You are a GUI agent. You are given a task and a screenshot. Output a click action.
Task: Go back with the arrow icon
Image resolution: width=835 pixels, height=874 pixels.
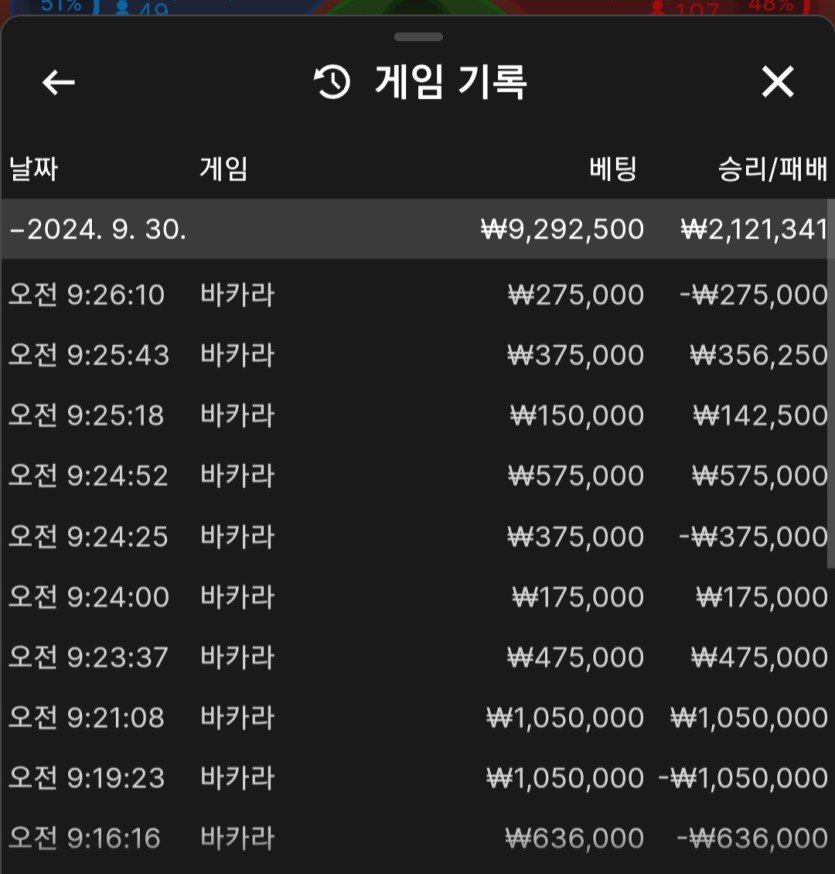click(59, 83)
